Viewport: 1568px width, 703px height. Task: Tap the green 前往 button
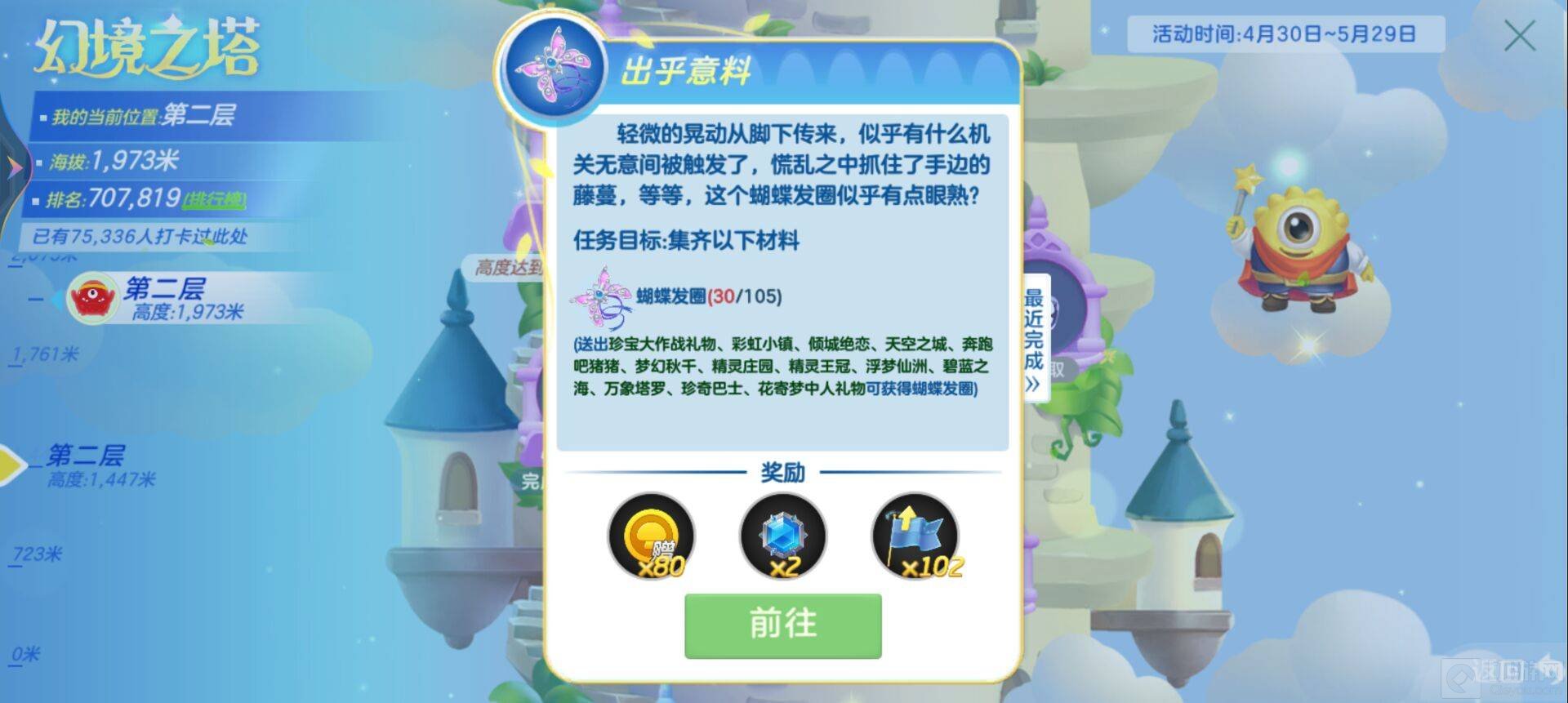(x=782, y=625)
